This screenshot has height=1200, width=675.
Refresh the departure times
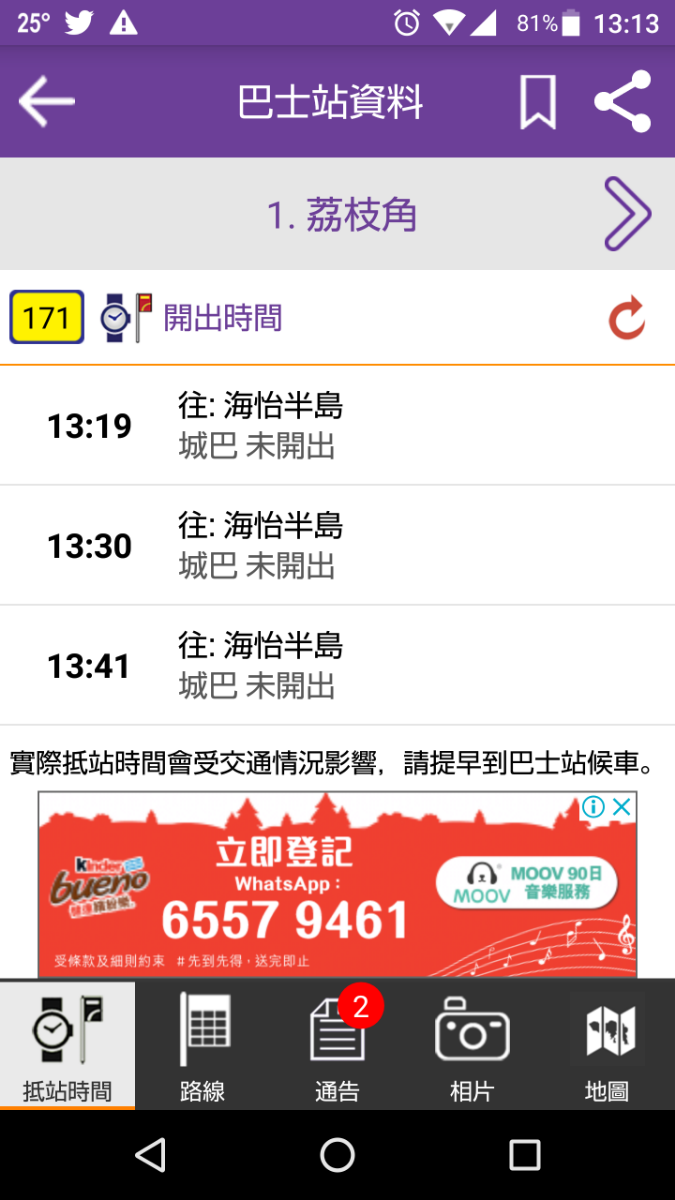pyautogui.click(x=627, y=319)
